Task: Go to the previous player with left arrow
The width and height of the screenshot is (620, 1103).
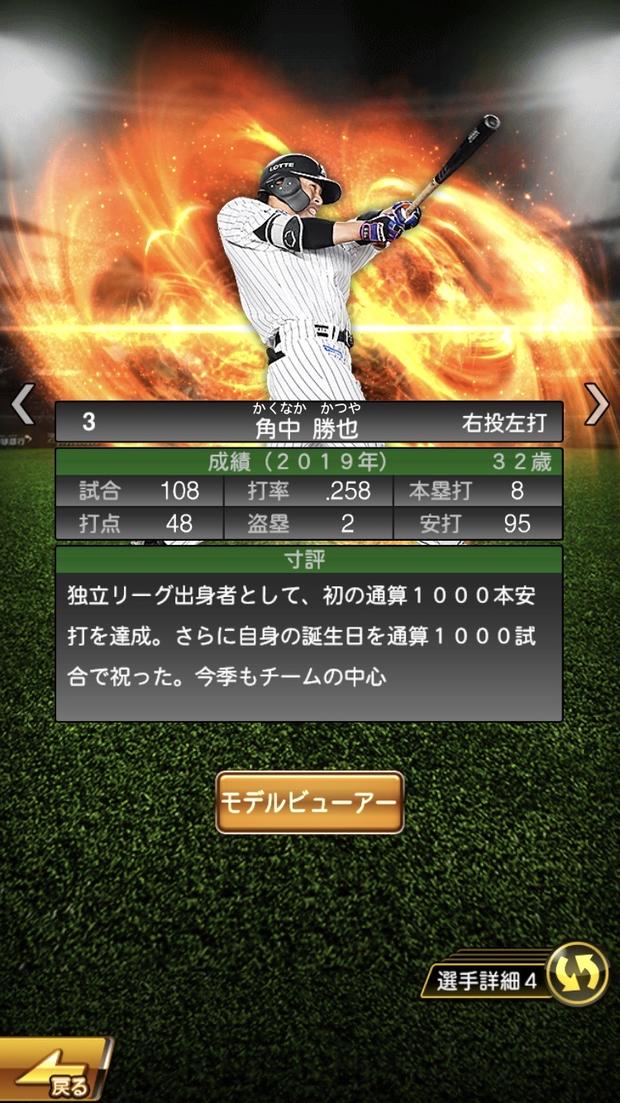Action: tap(22, 405)
